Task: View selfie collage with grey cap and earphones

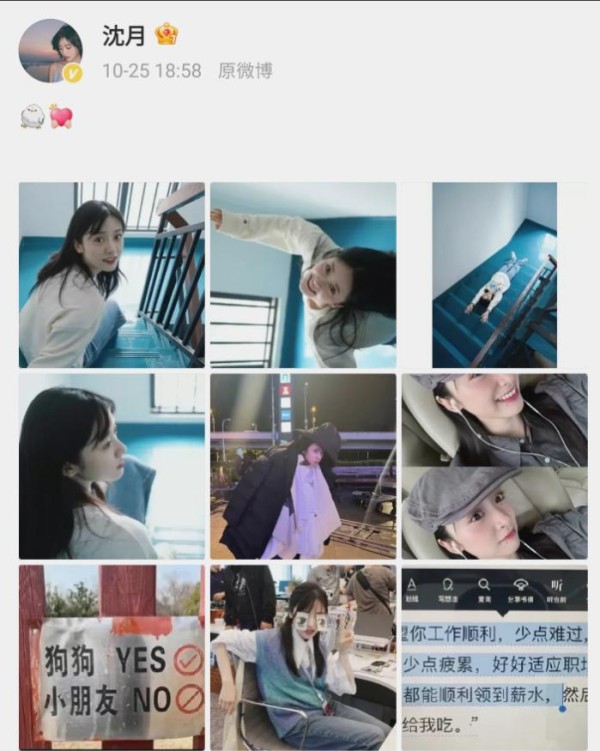Action: [x=494, y=466]
